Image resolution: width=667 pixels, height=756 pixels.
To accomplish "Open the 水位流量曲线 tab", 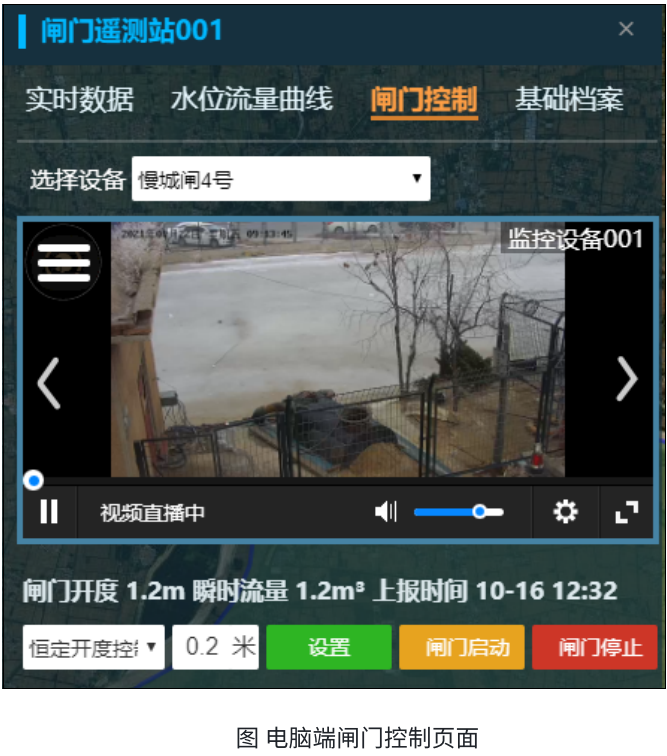I will click(251, 100).
